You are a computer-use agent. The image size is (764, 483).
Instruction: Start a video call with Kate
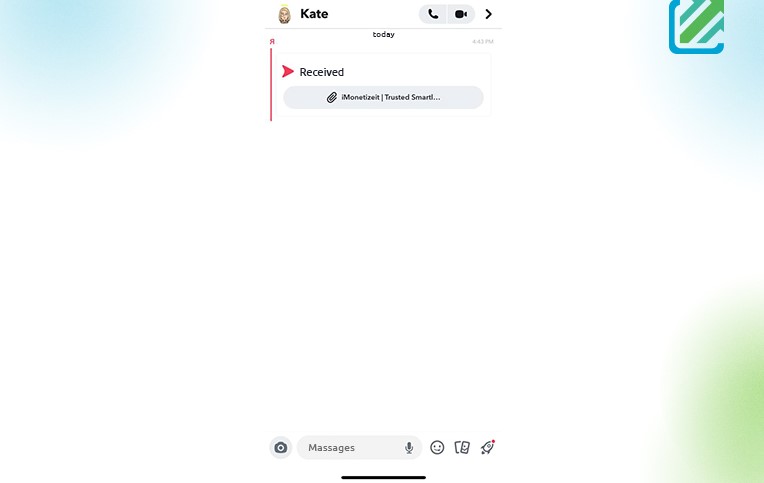coord(460,14)
